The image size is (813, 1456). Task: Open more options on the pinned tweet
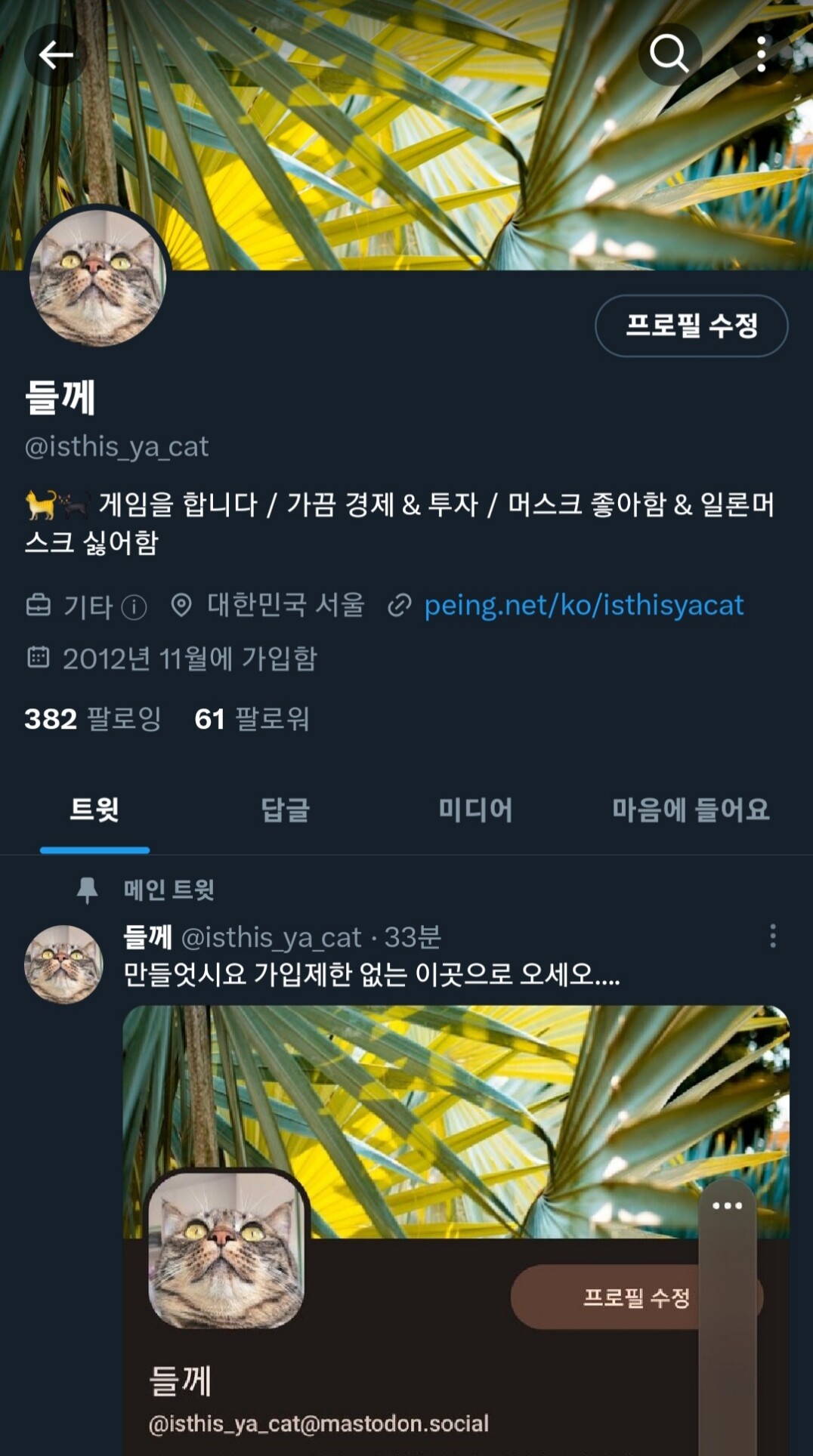tap(772, 936)
